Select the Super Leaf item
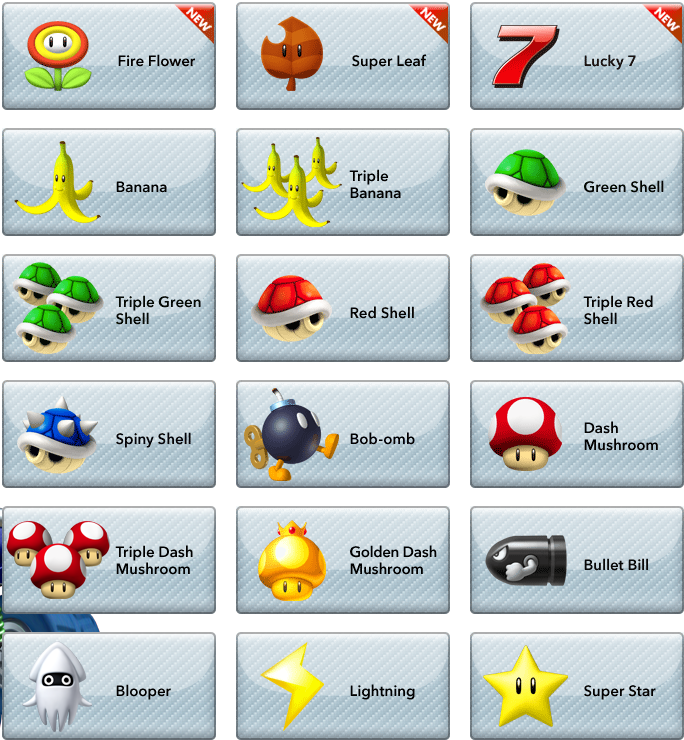The height and width of the screenshot is (740, 684). point(343,56)
